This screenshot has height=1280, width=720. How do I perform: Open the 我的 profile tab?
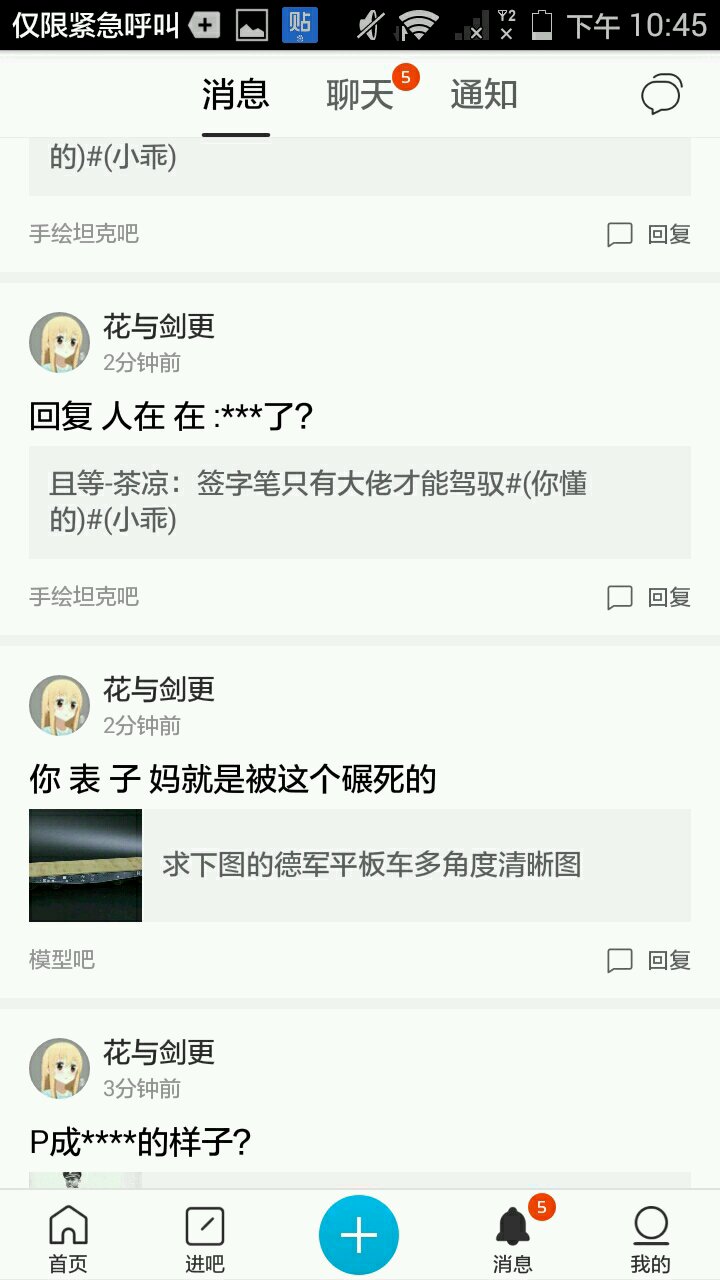tap(650, 1238)
